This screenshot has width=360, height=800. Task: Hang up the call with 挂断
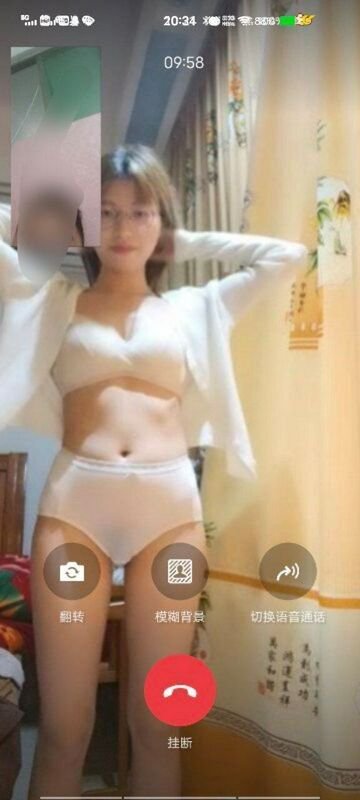click(x=180, y=691)
